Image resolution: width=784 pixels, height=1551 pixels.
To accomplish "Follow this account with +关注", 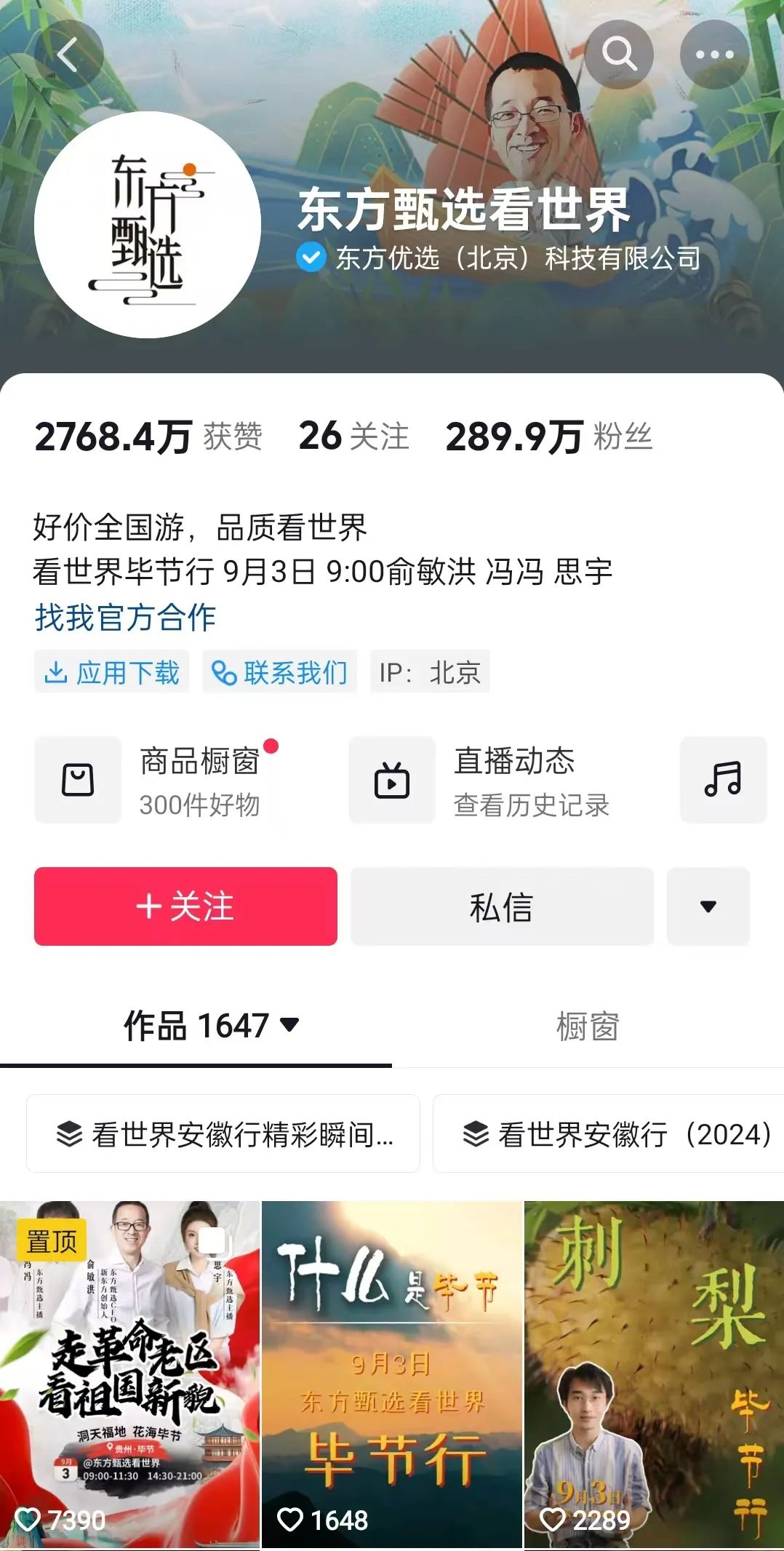I will click(185, 907).
